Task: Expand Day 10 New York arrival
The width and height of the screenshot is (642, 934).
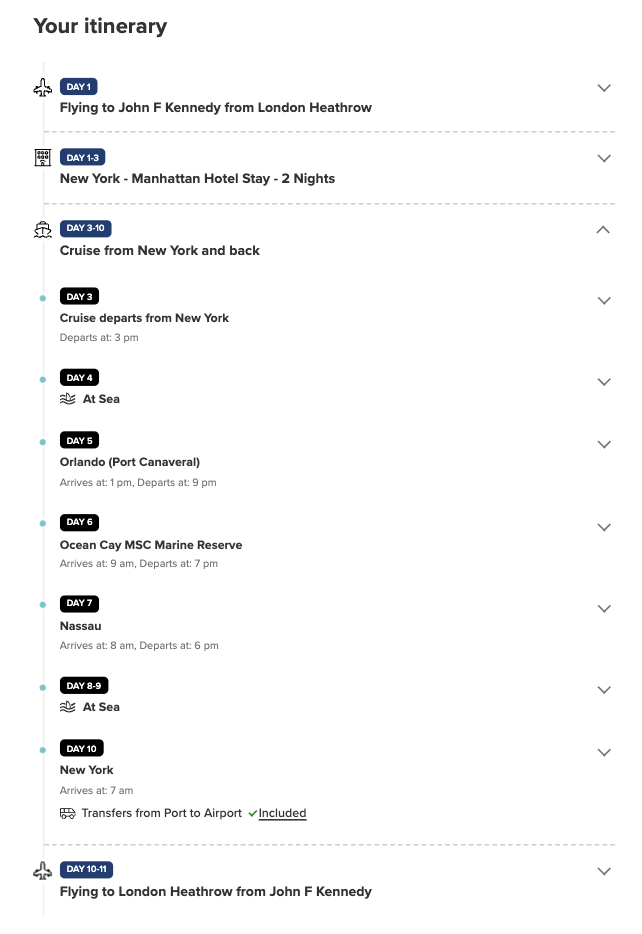Action: [603, 753]
